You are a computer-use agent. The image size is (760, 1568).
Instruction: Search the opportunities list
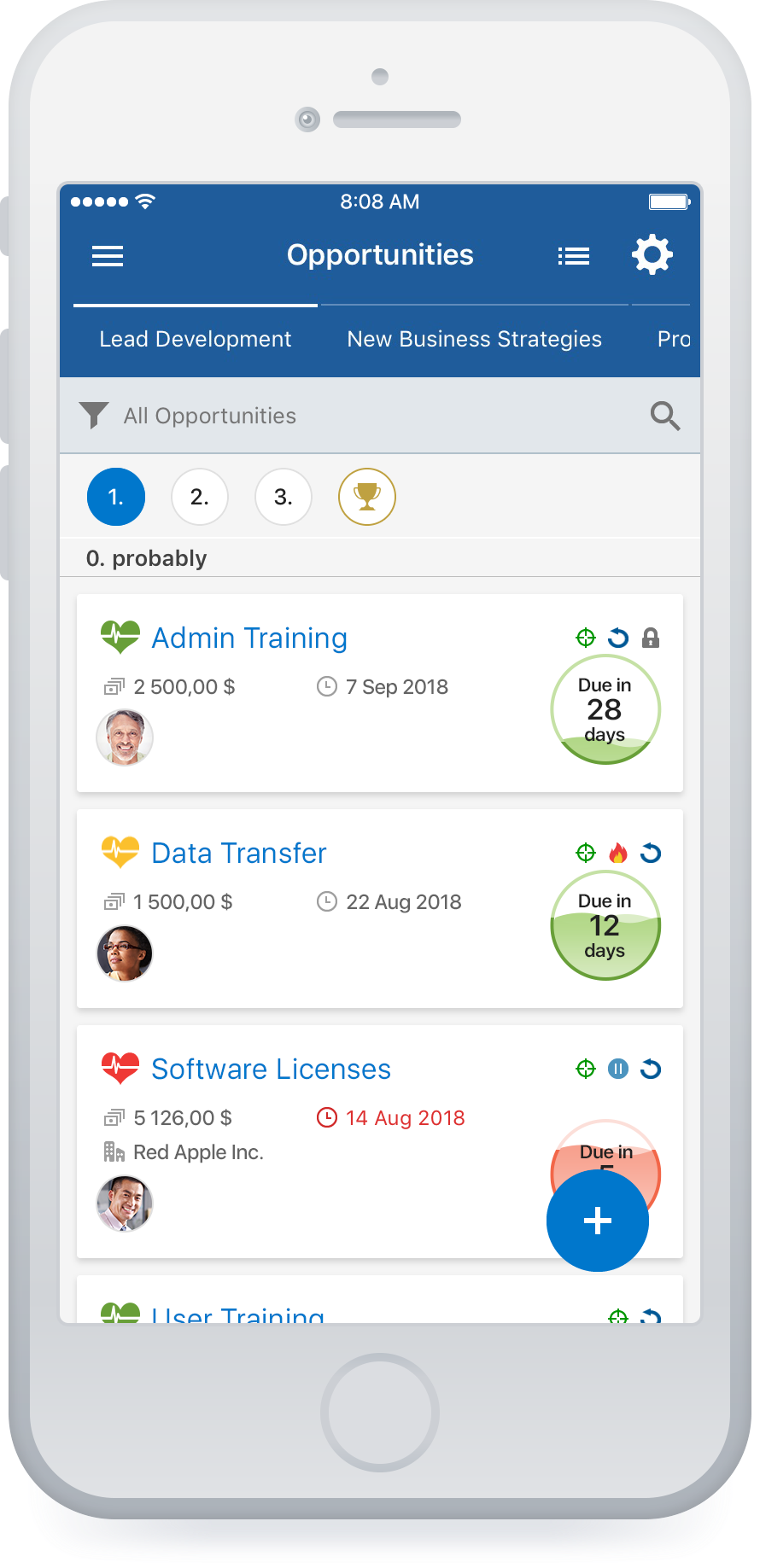[664, 416]
